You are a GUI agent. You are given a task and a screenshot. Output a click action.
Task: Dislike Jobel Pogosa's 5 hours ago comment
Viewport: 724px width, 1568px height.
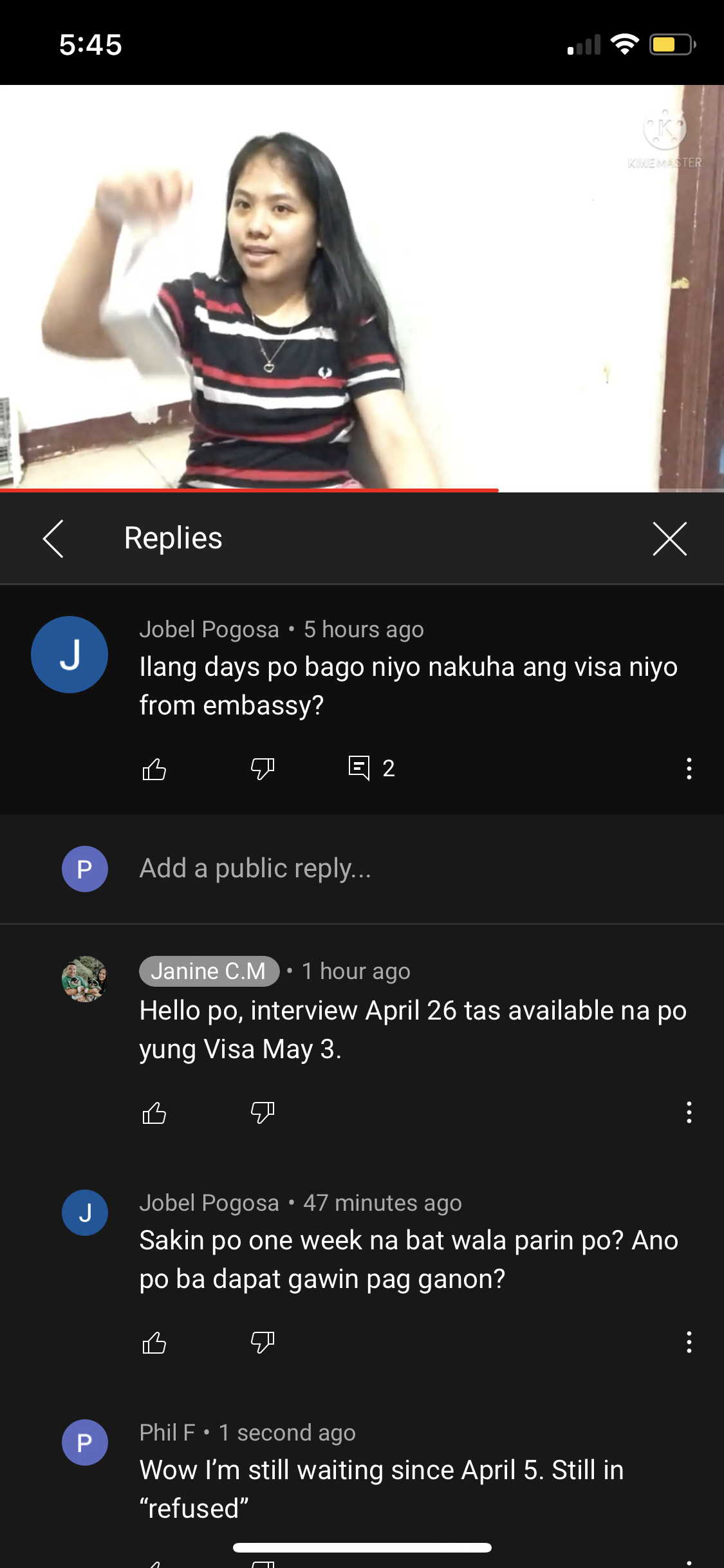(263, 769)
